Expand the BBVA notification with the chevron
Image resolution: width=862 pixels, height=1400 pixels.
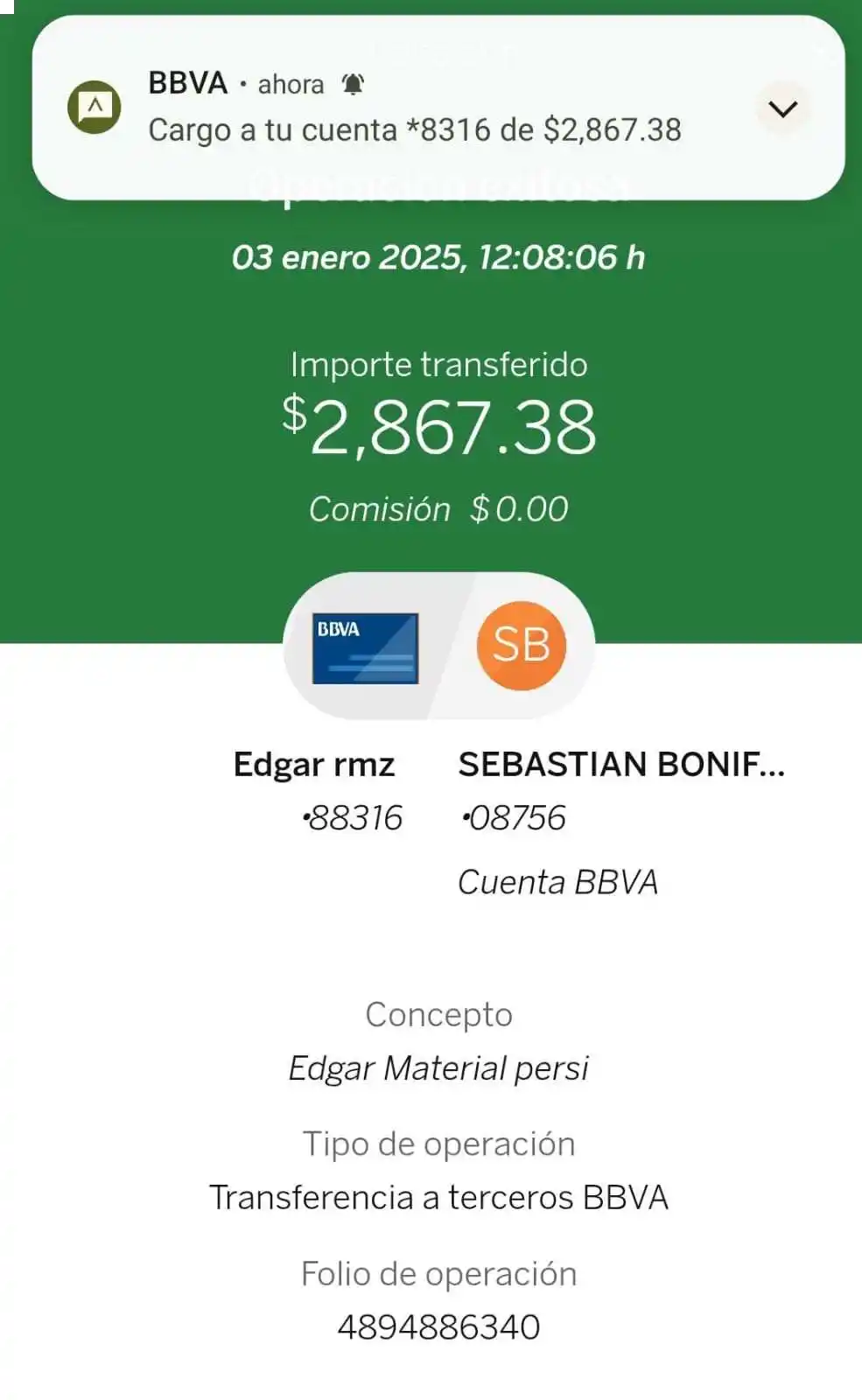[x=781, y=108]
